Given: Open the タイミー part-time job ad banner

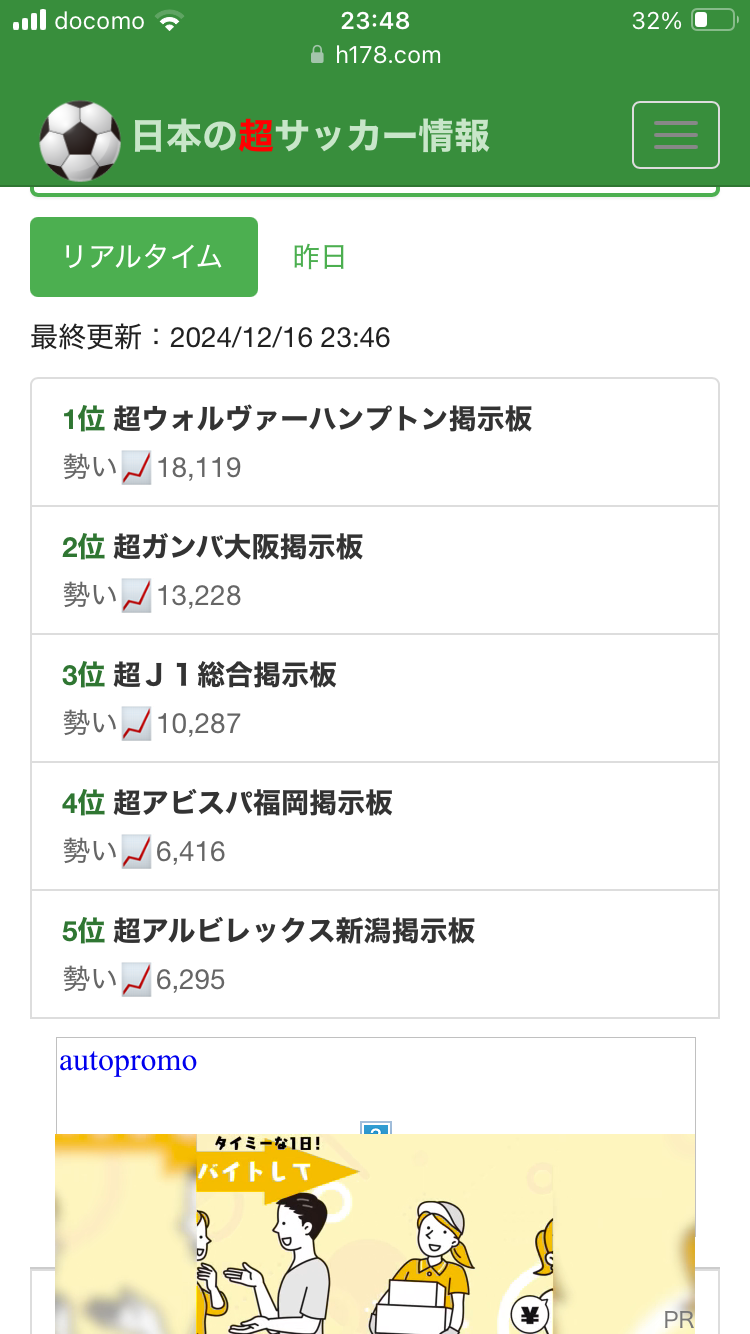Looking at the screenshot, I should click(x=375, y=1234).
